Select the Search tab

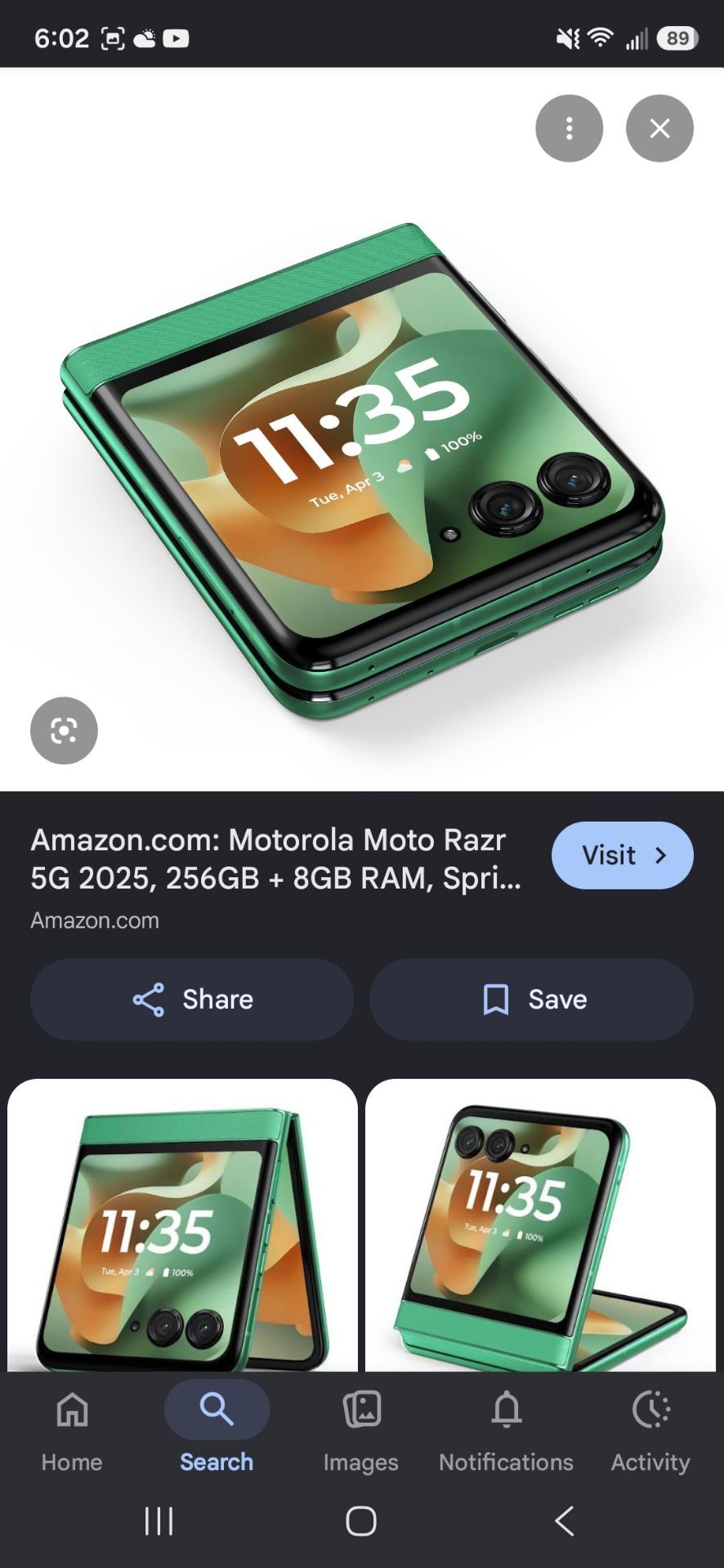[217, 1431]
